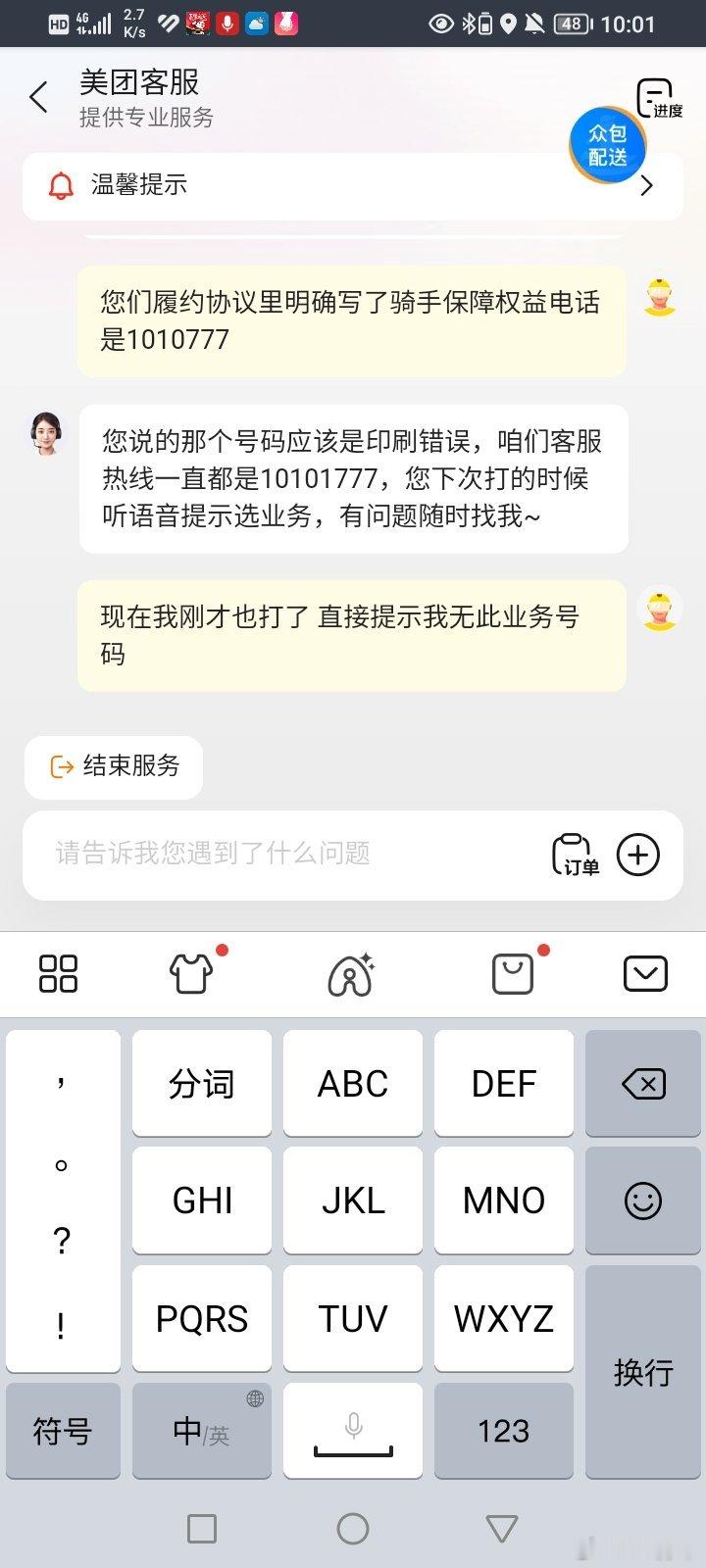Collapse the keyboard with down arrow
The height and width of the screenshot is (1568, 706).
coord(645,973)
